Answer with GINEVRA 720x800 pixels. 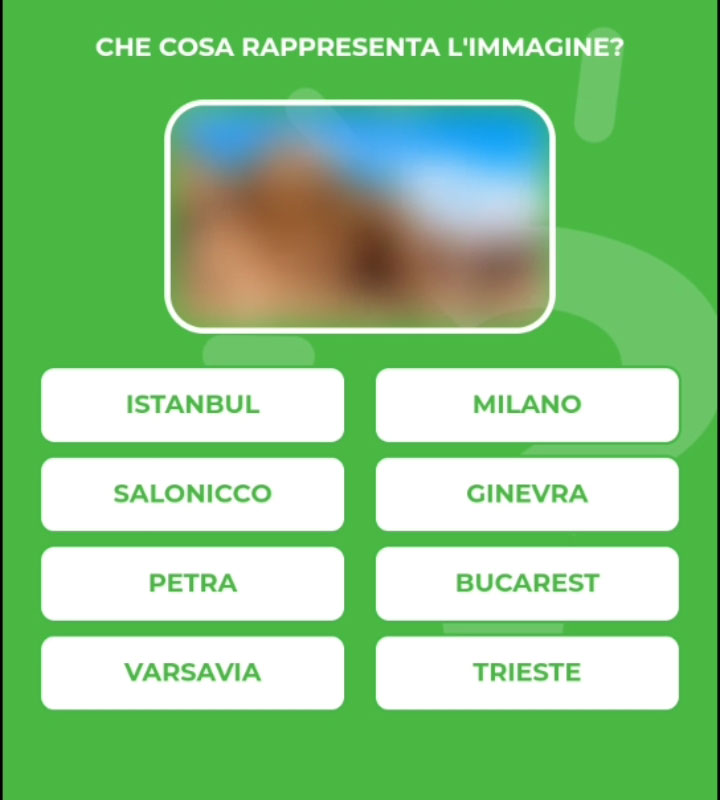pyautogui.click(x=527, y=494)
